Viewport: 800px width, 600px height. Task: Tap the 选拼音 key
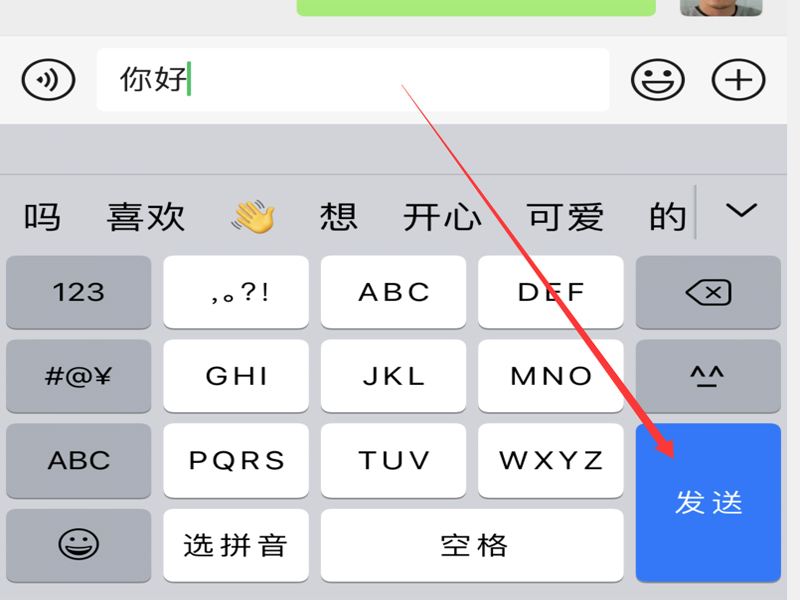pos(235,545)
